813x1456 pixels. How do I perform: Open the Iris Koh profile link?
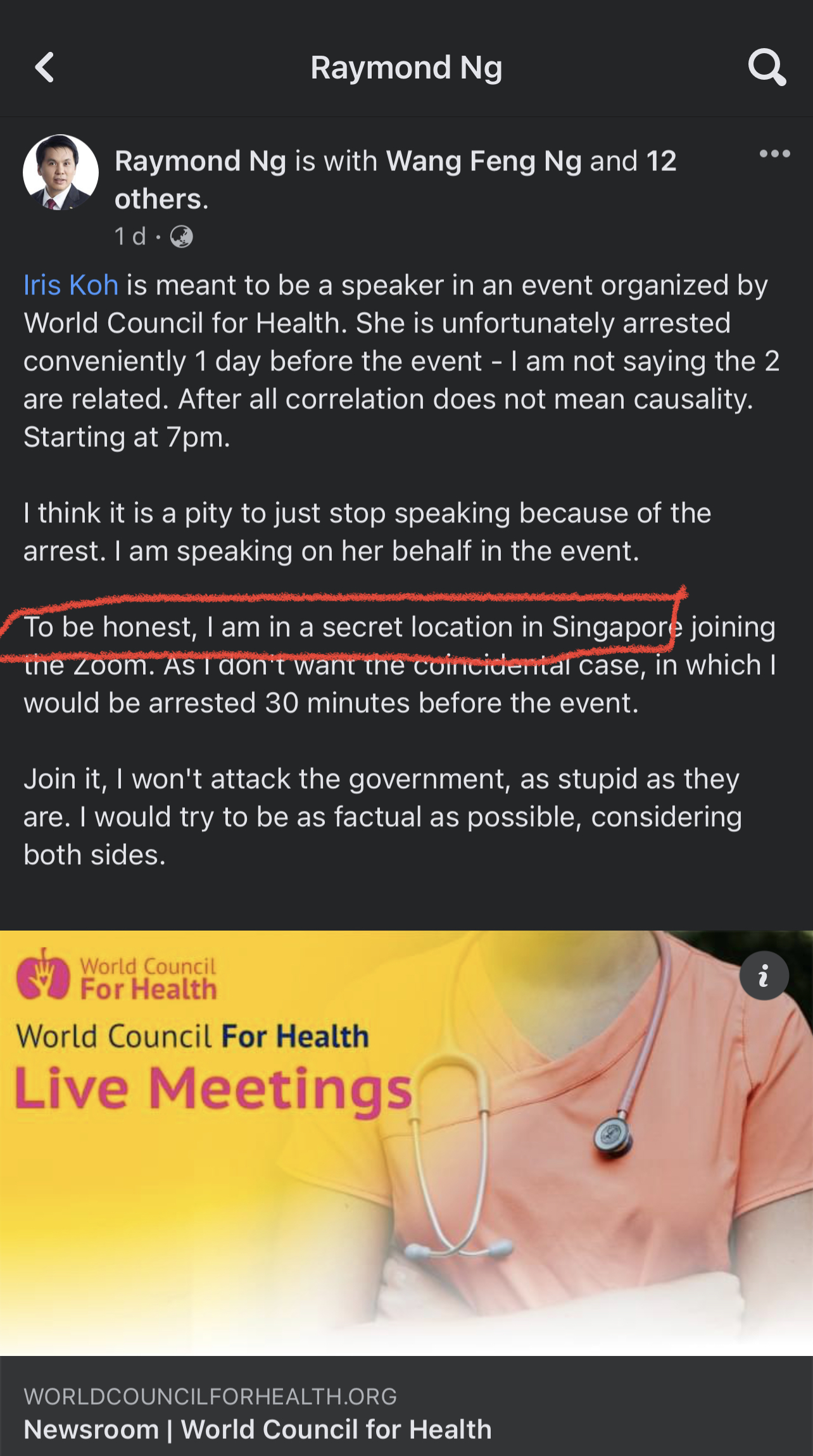[x=71, y=286]
